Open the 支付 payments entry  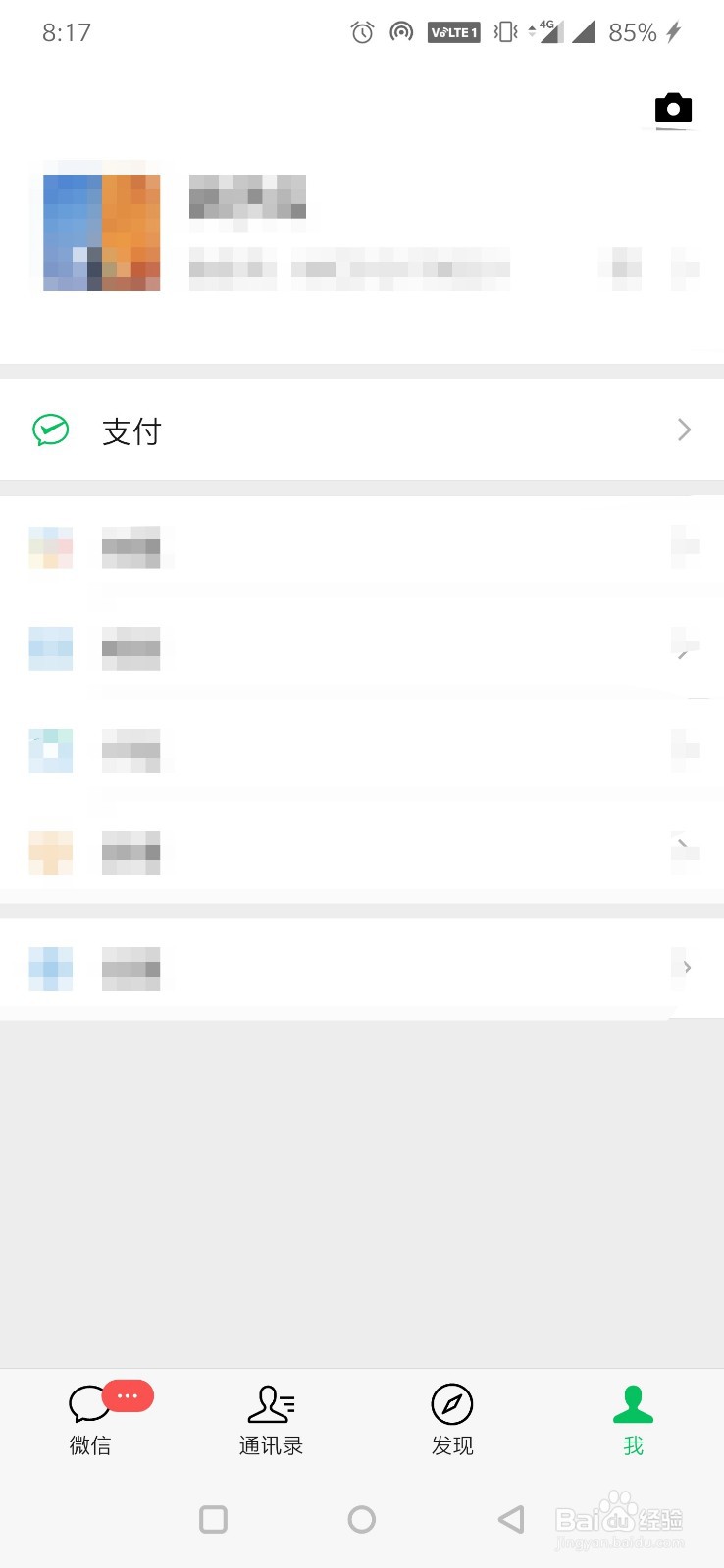131,430
